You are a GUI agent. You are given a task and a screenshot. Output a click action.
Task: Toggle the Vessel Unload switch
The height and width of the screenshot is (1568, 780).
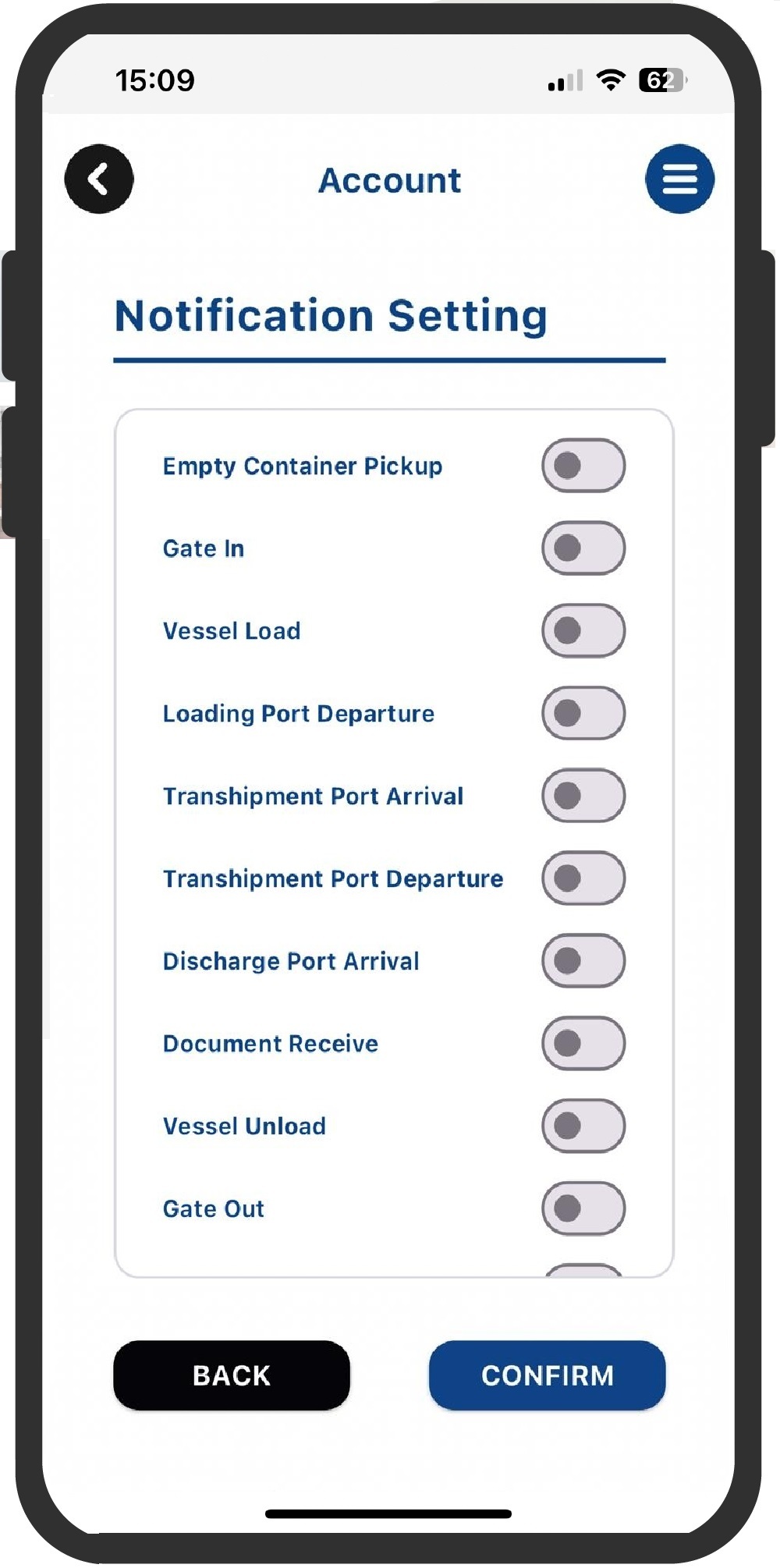[583, 1126]
